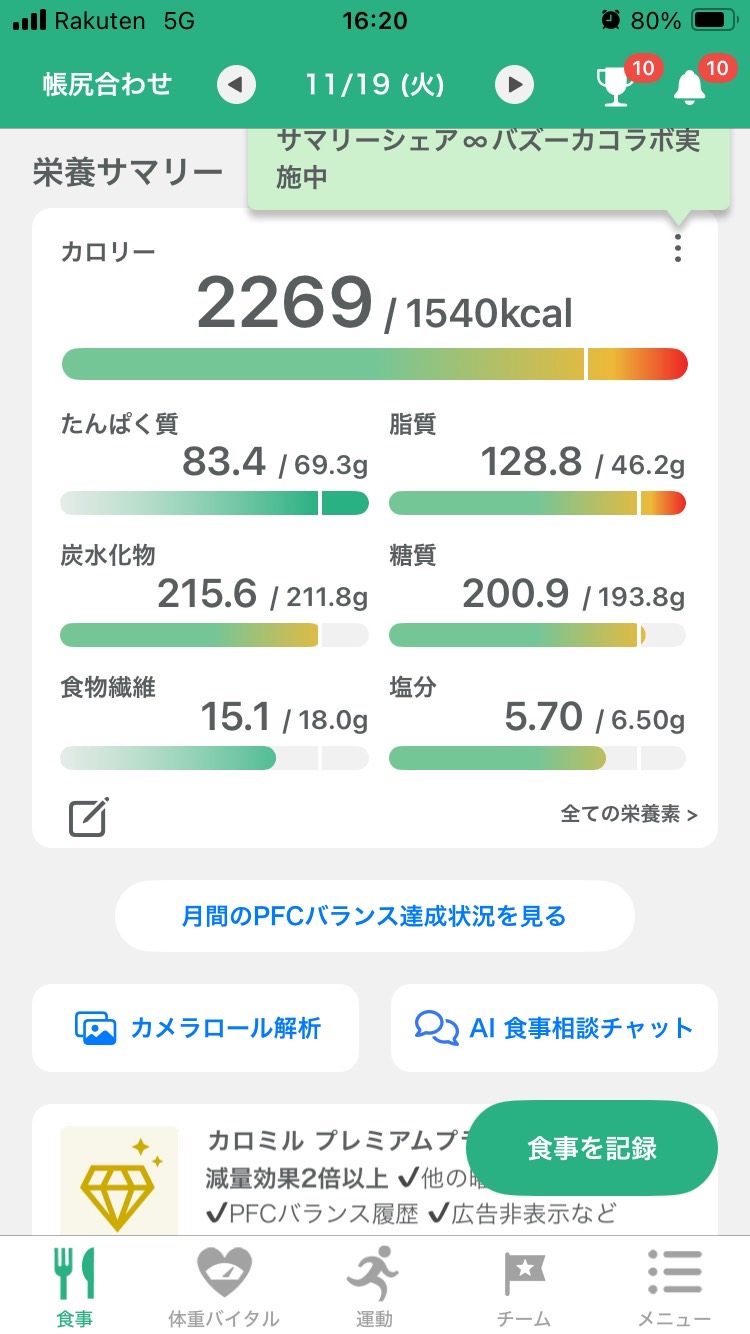Switch to the チーム tab
750x1334 pixels.
pos(524,1286)
